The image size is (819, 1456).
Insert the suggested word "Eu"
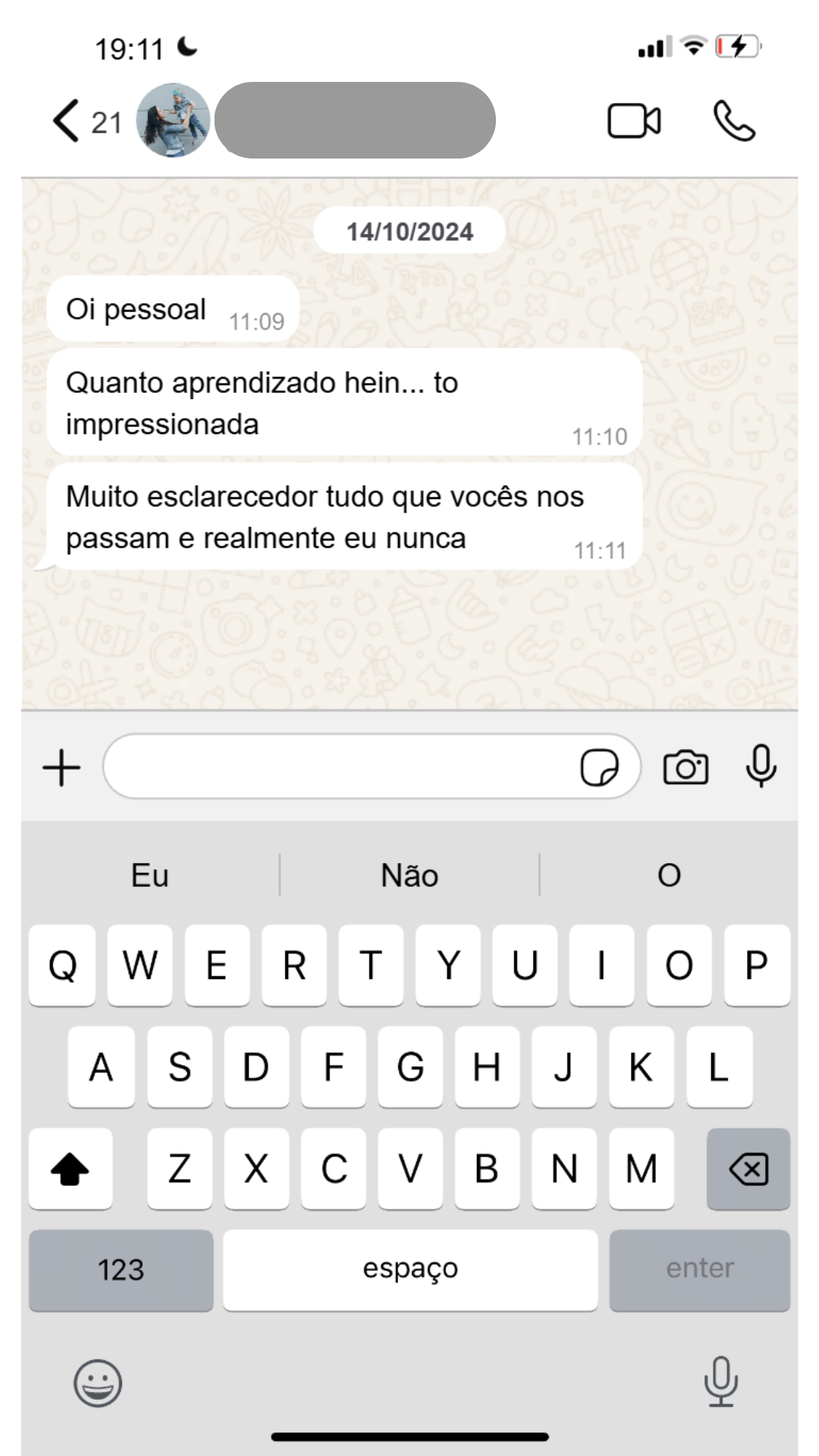coord(149,875)
